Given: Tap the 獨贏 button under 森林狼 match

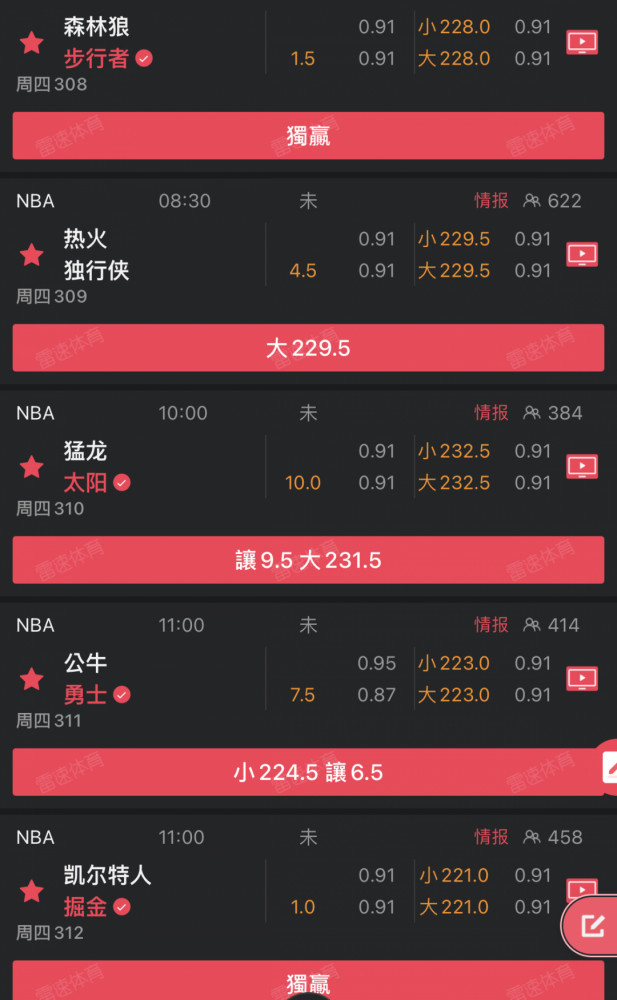Looking at the screenshot, I should tap(308, 136).
